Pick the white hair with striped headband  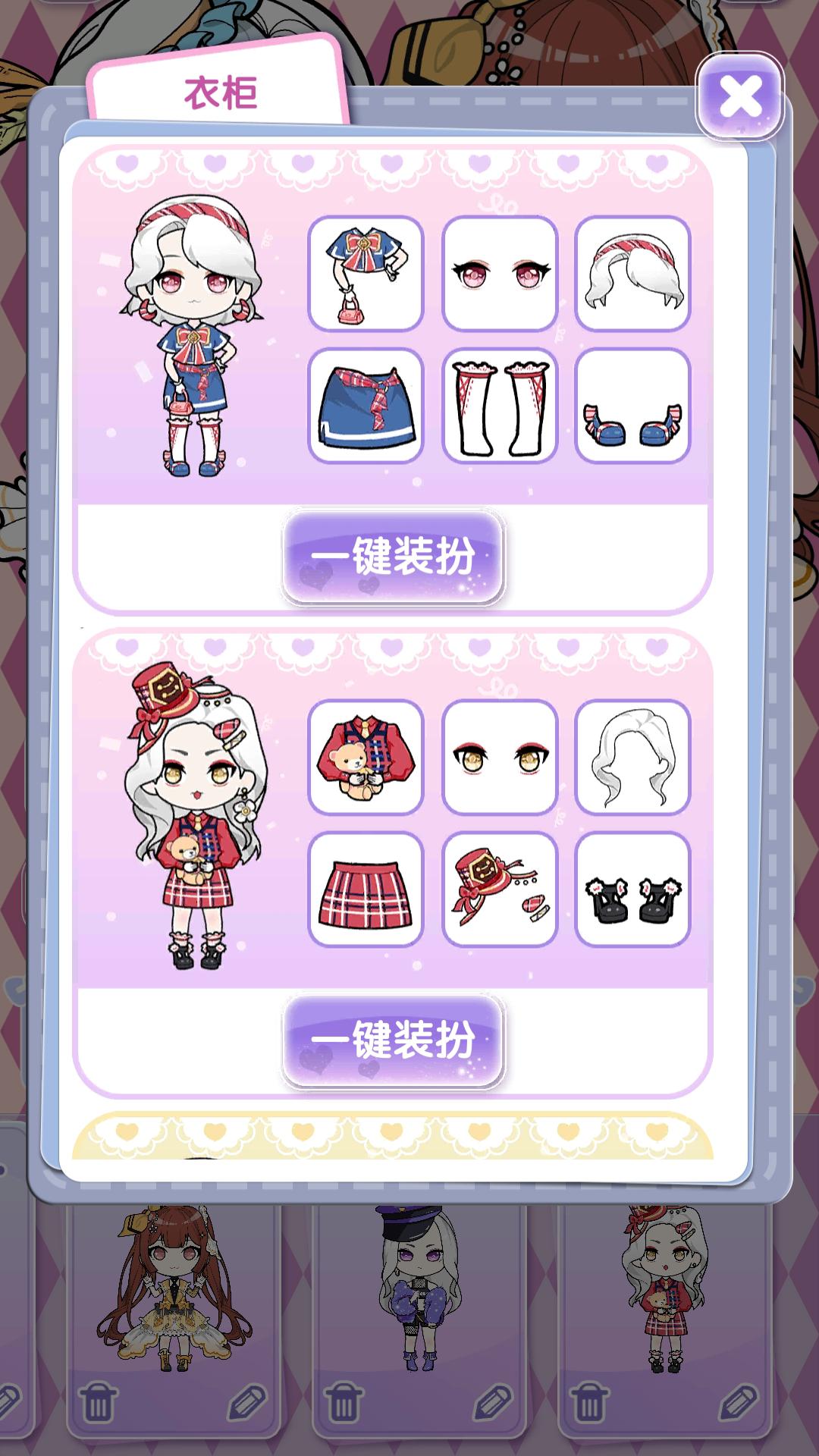click(x=632, y=273)
